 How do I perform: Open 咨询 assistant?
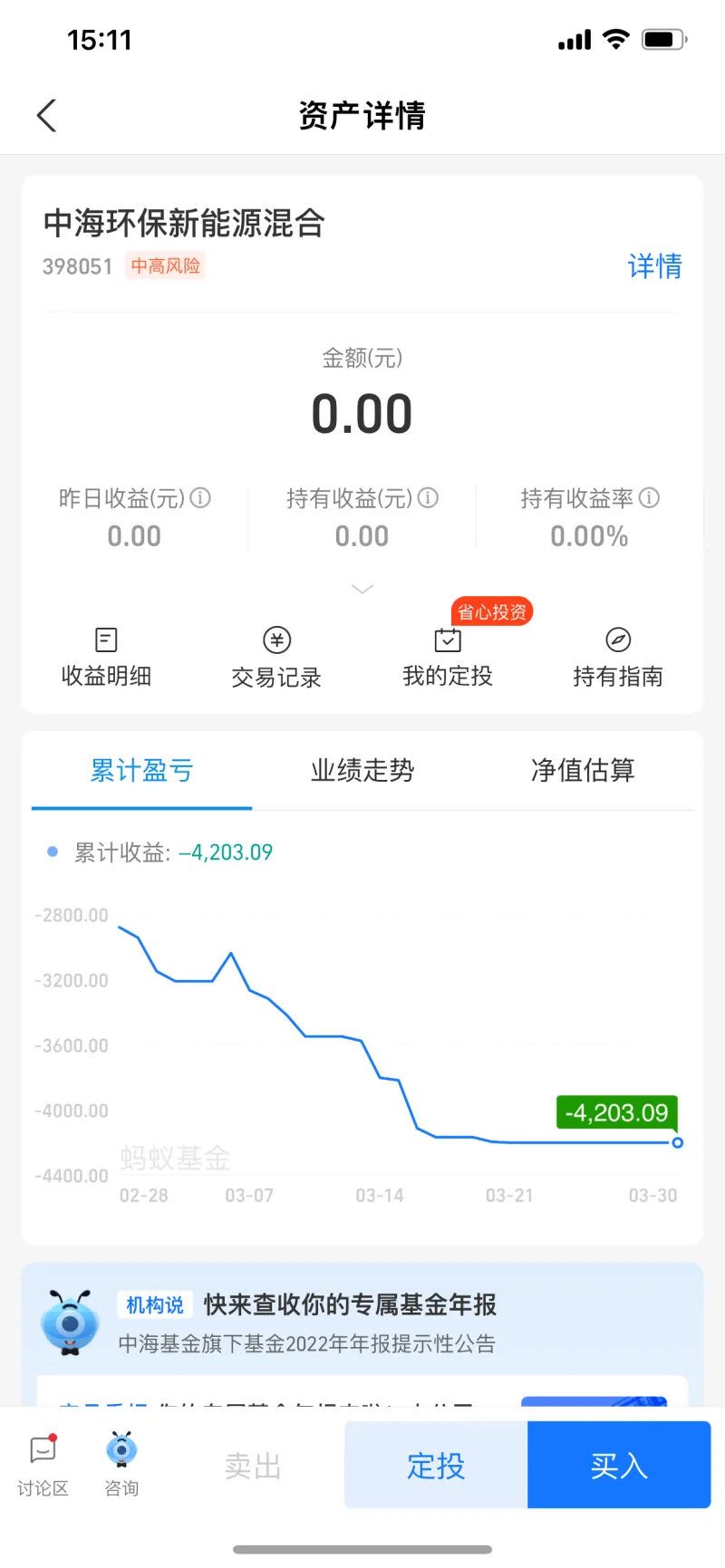pos(121,1466)
